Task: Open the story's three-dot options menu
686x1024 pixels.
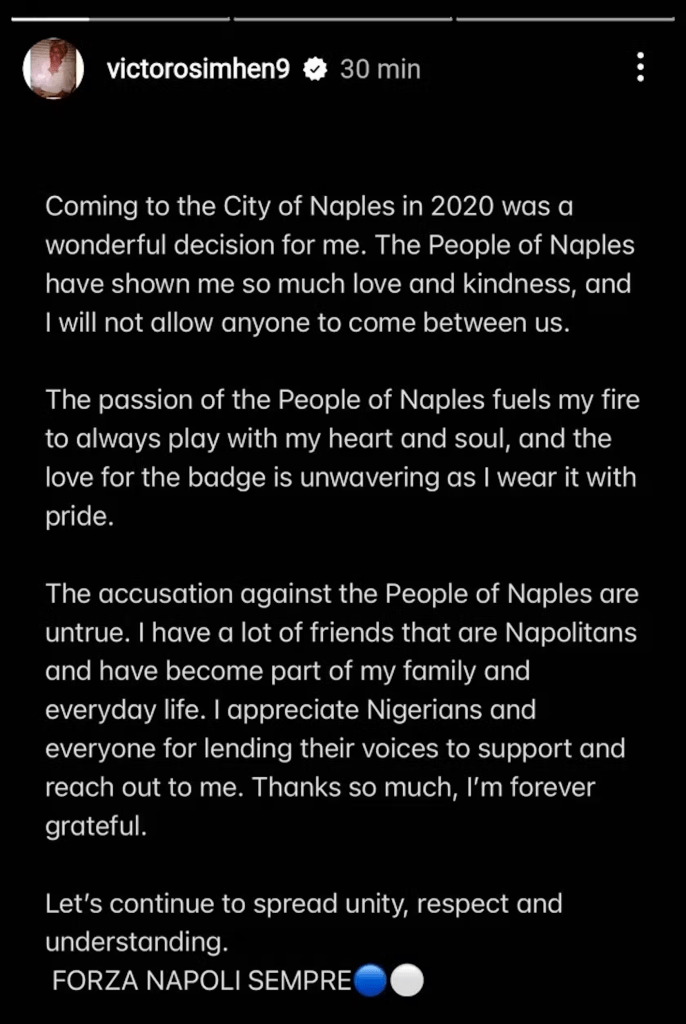Action: (x=640, y=68)
